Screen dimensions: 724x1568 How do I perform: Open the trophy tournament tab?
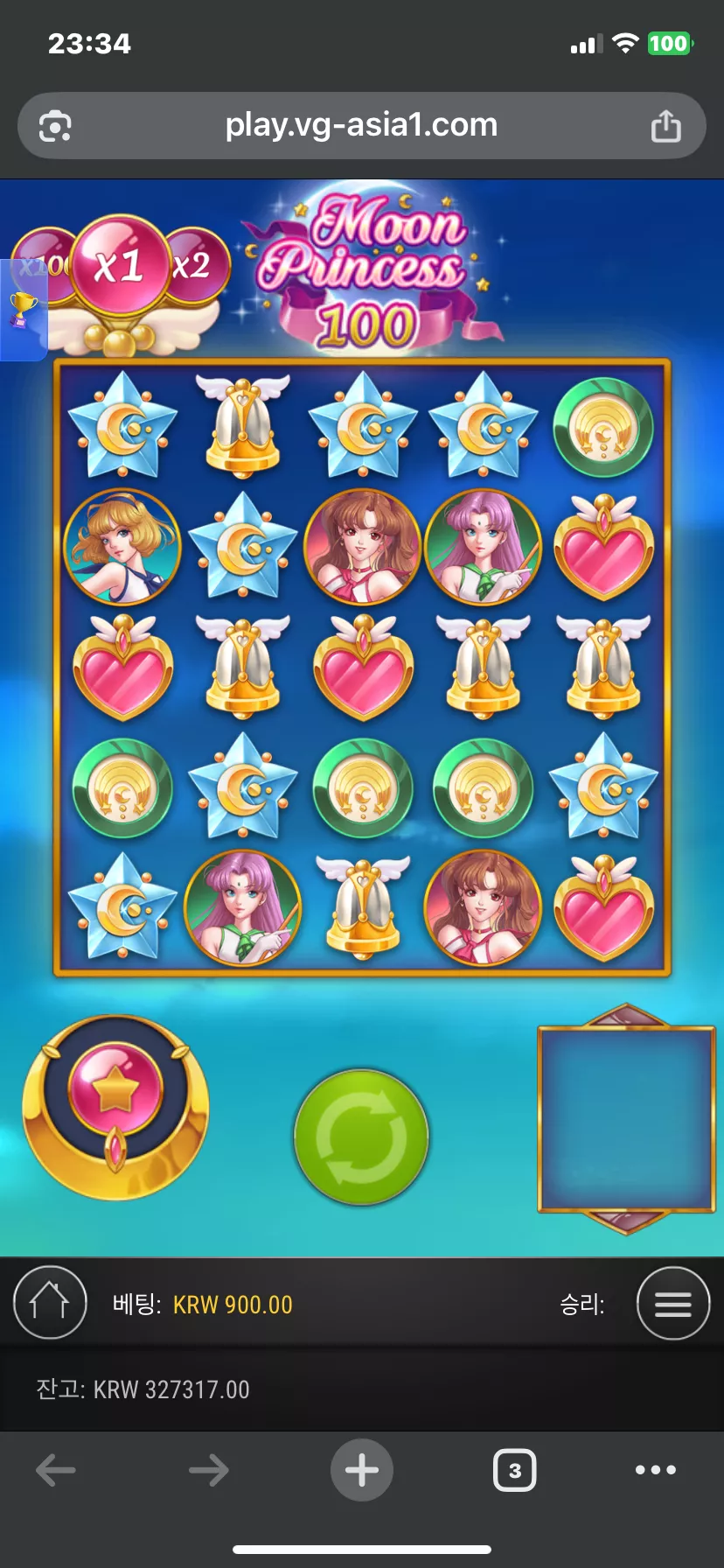pos(23,310)
